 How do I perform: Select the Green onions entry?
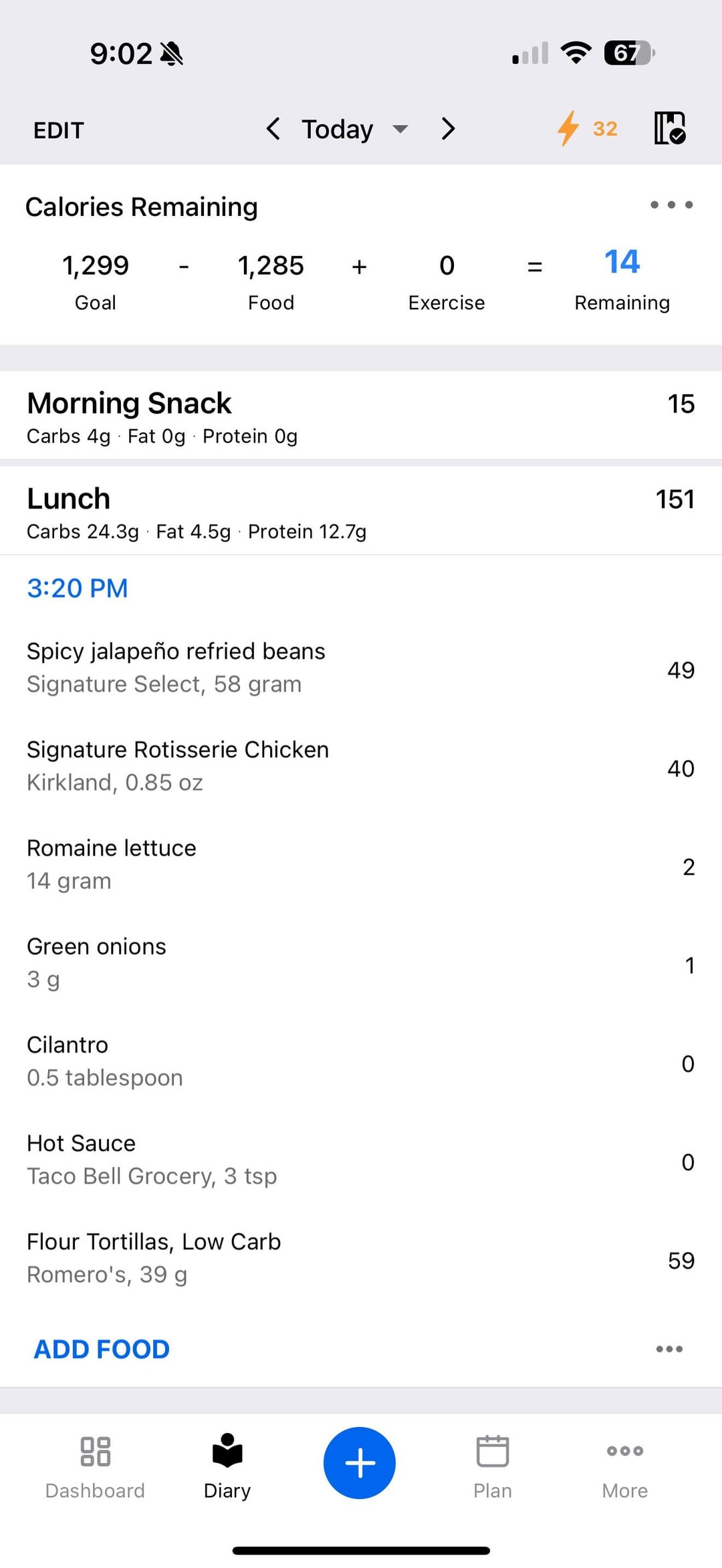361,962
